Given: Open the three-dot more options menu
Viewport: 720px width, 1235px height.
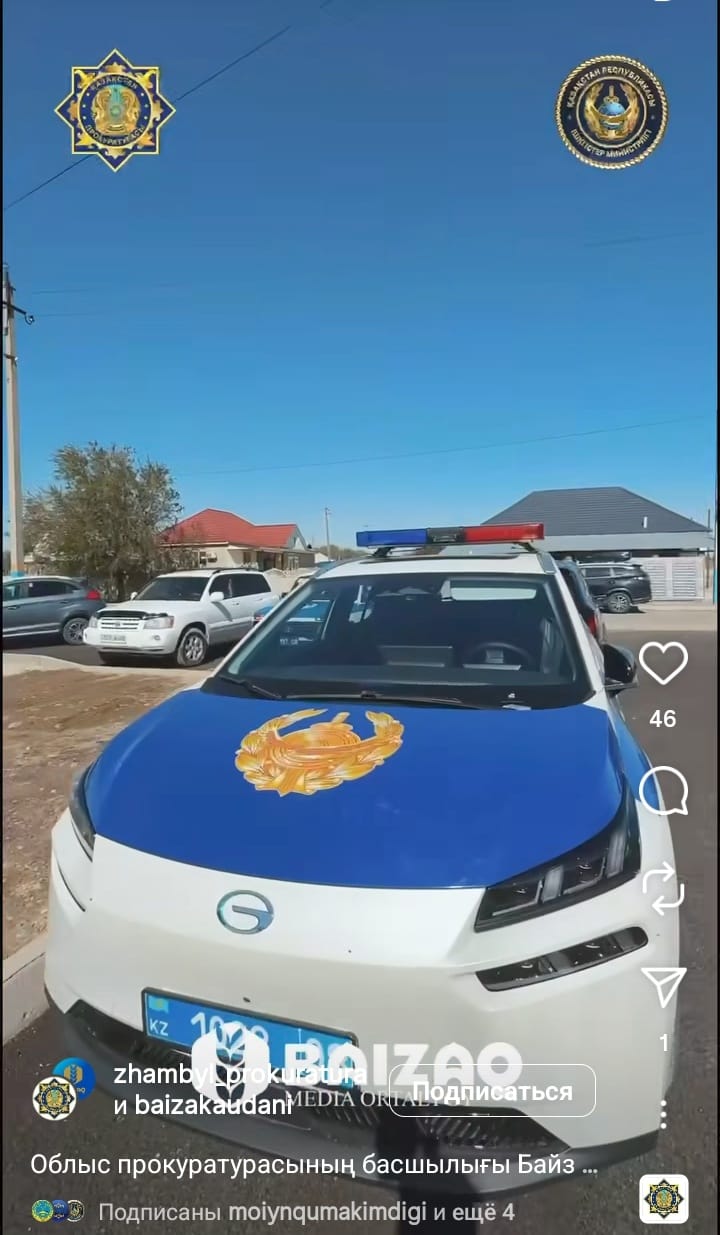Looking at the screenshot, I should (x=663, y=1113).
